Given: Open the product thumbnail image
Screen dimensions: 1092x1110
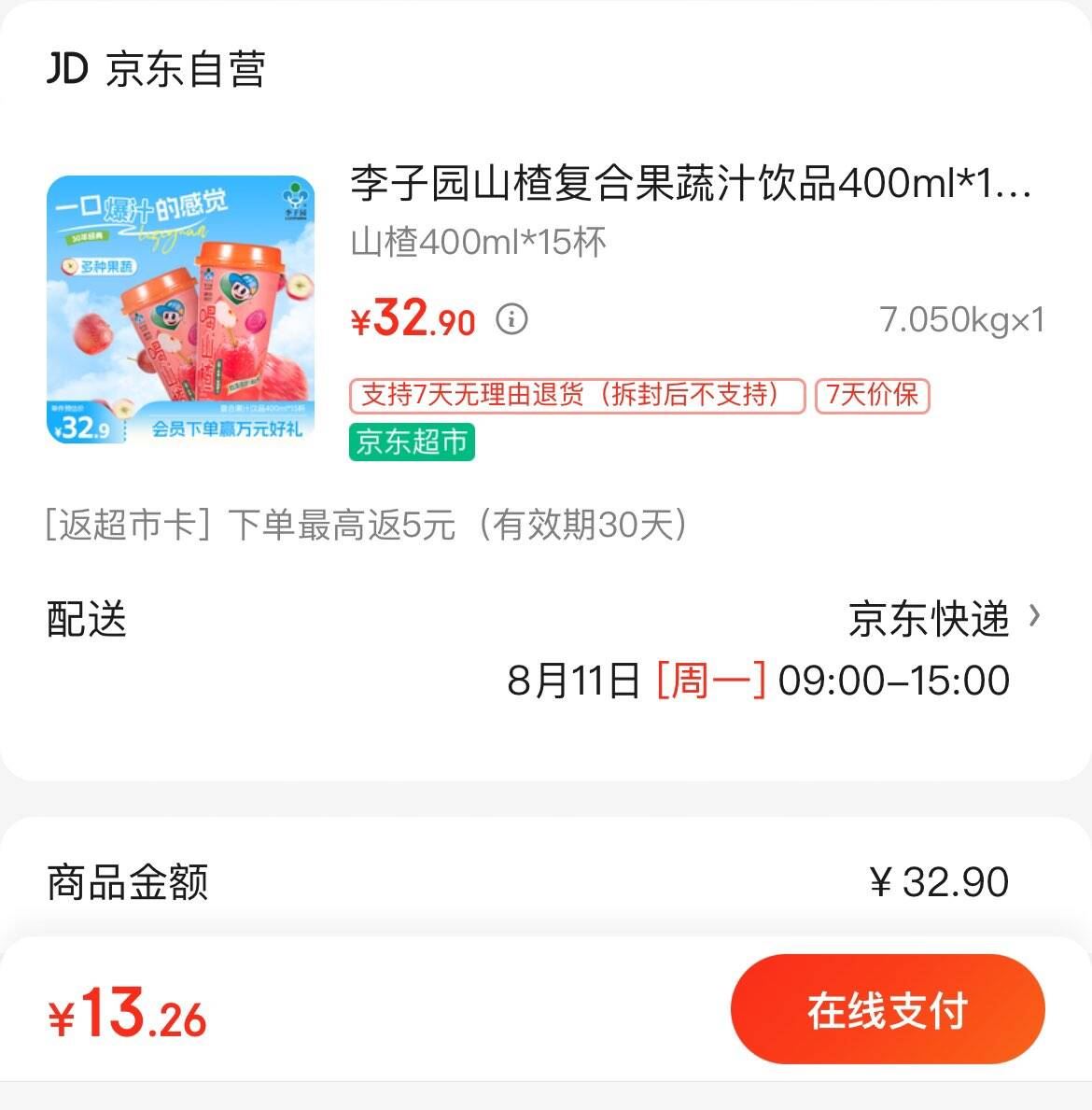Looking at the screenshot, I should point(180,306).
